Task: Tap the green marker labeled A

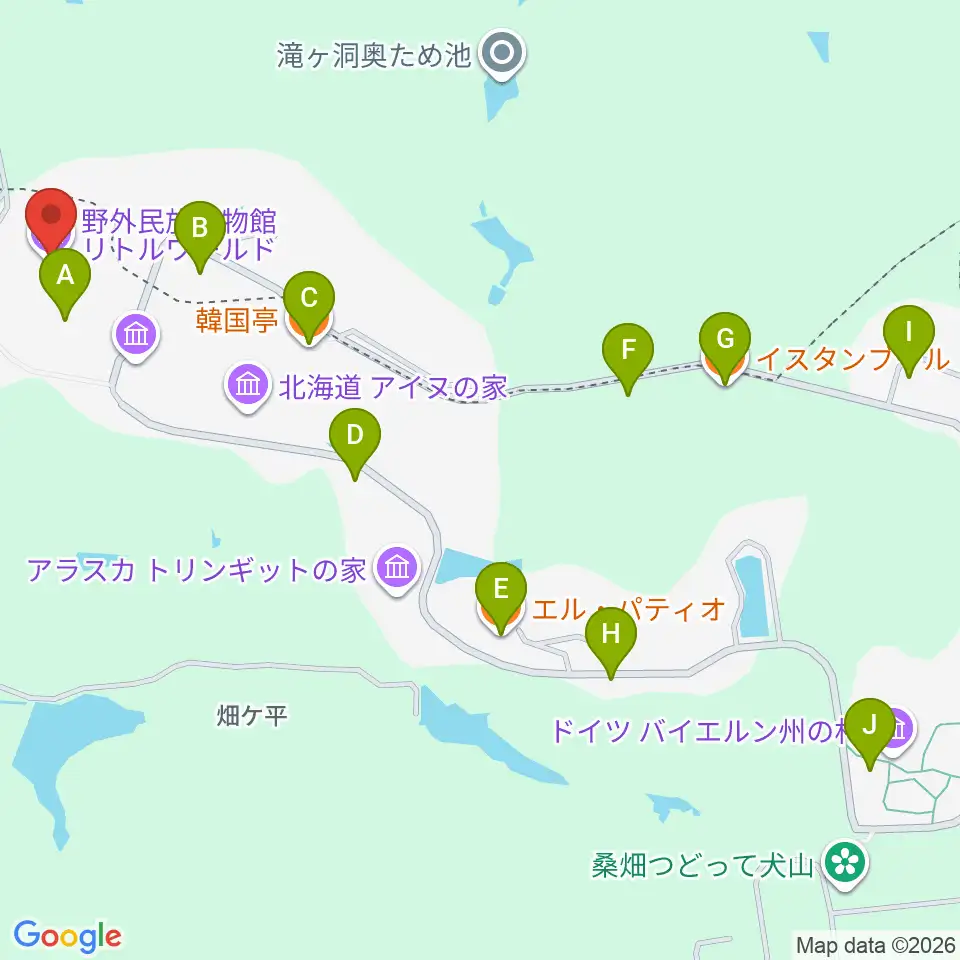Action: click(65, 283)
